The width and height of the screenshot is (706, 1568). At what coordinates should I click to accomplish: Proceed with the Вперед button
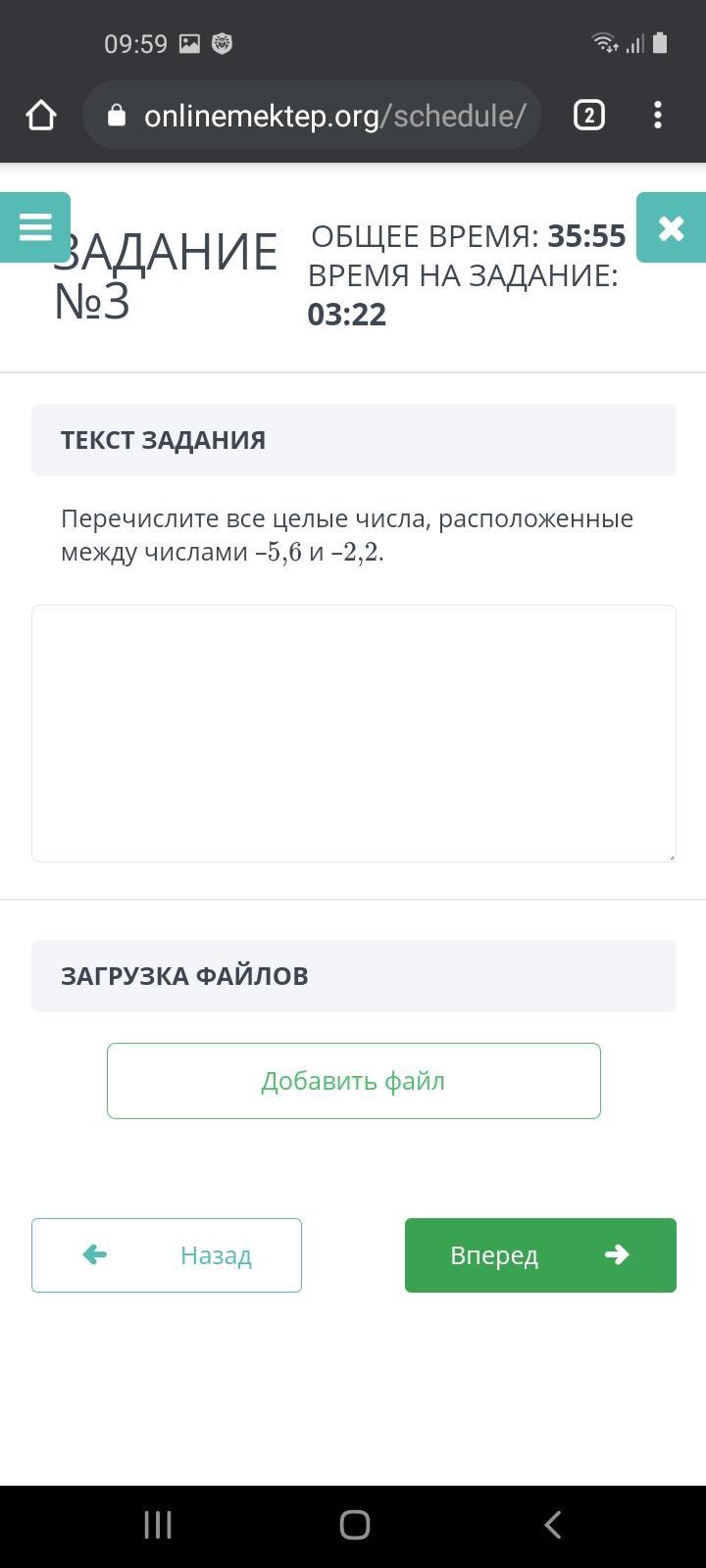click(x=540, y=1255)
